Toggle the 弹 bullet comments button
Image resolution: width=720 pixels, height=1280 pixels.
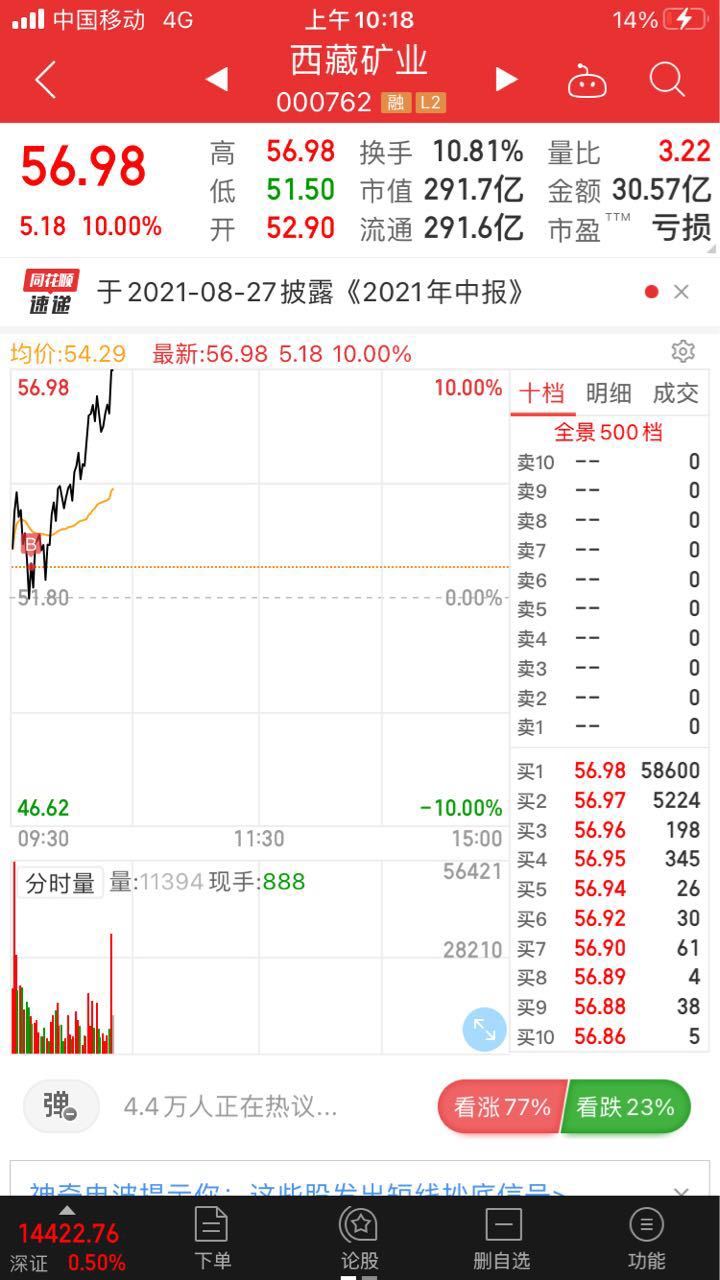[x=61, y=1106]
